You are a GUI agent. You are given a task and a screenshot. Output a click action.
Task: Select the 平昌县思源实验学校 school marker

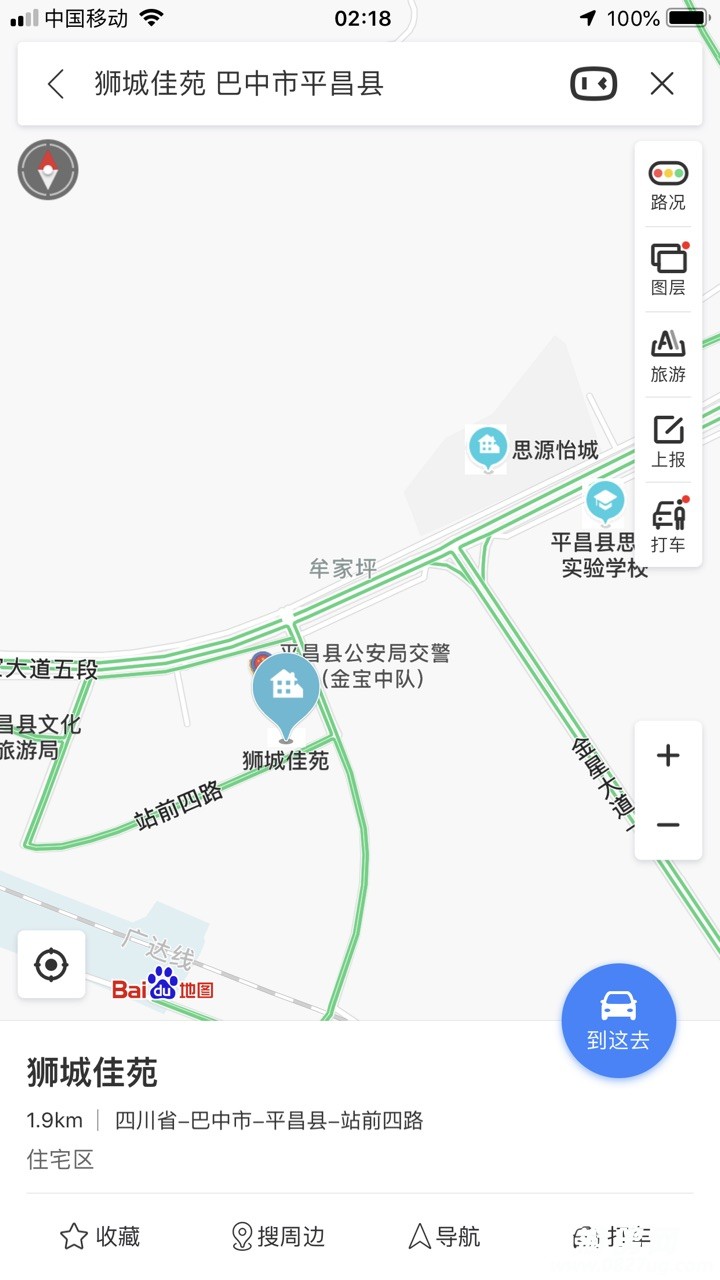[604, 501]
